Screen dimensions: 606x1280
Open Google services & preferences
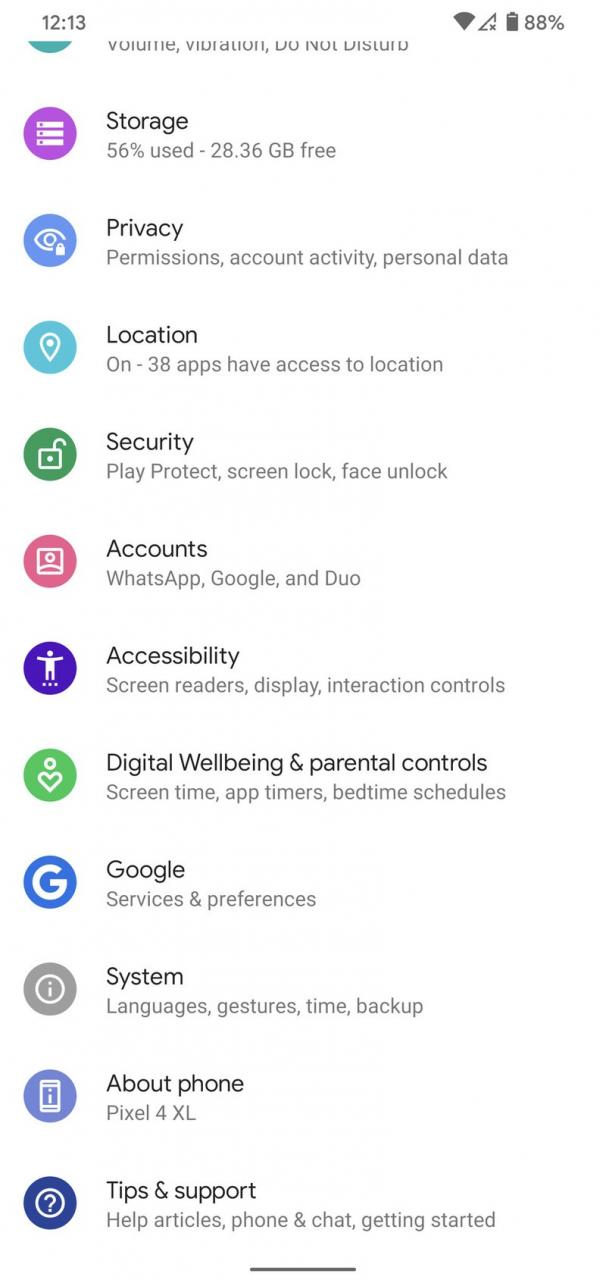[x=303, y=883]
